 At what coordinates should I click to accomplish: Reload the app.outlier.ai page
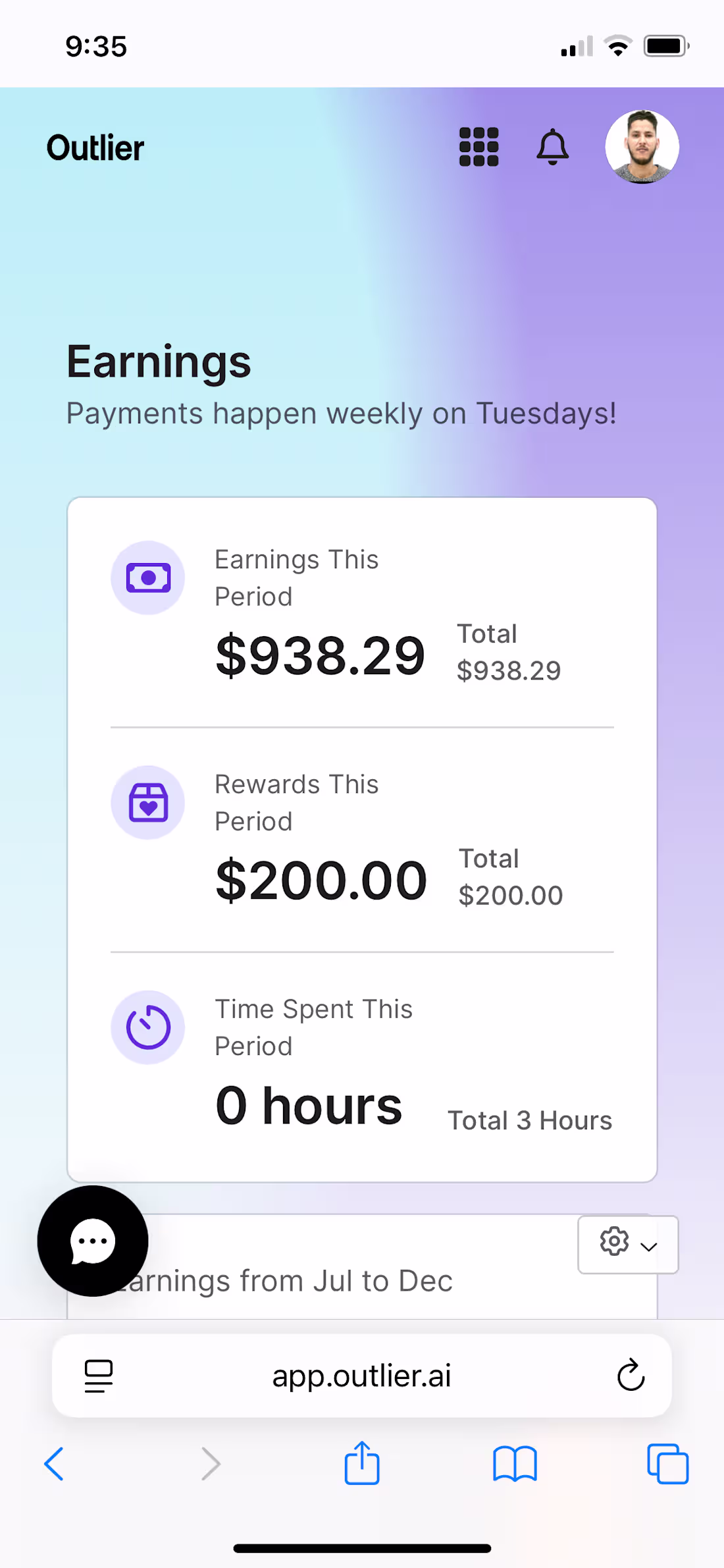[x=631, y=1376]
